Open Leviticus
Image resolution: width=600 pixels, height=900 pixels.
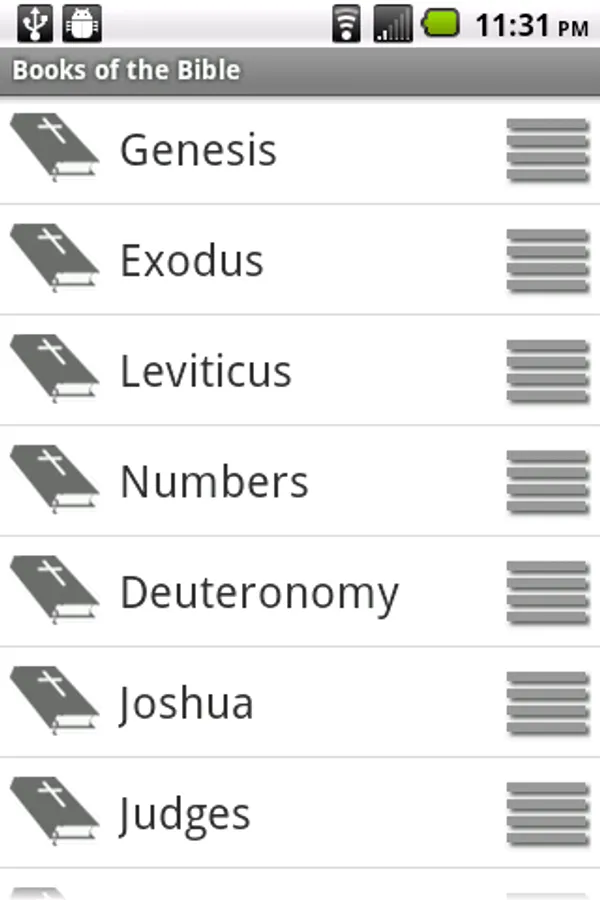tap(206, 372)
